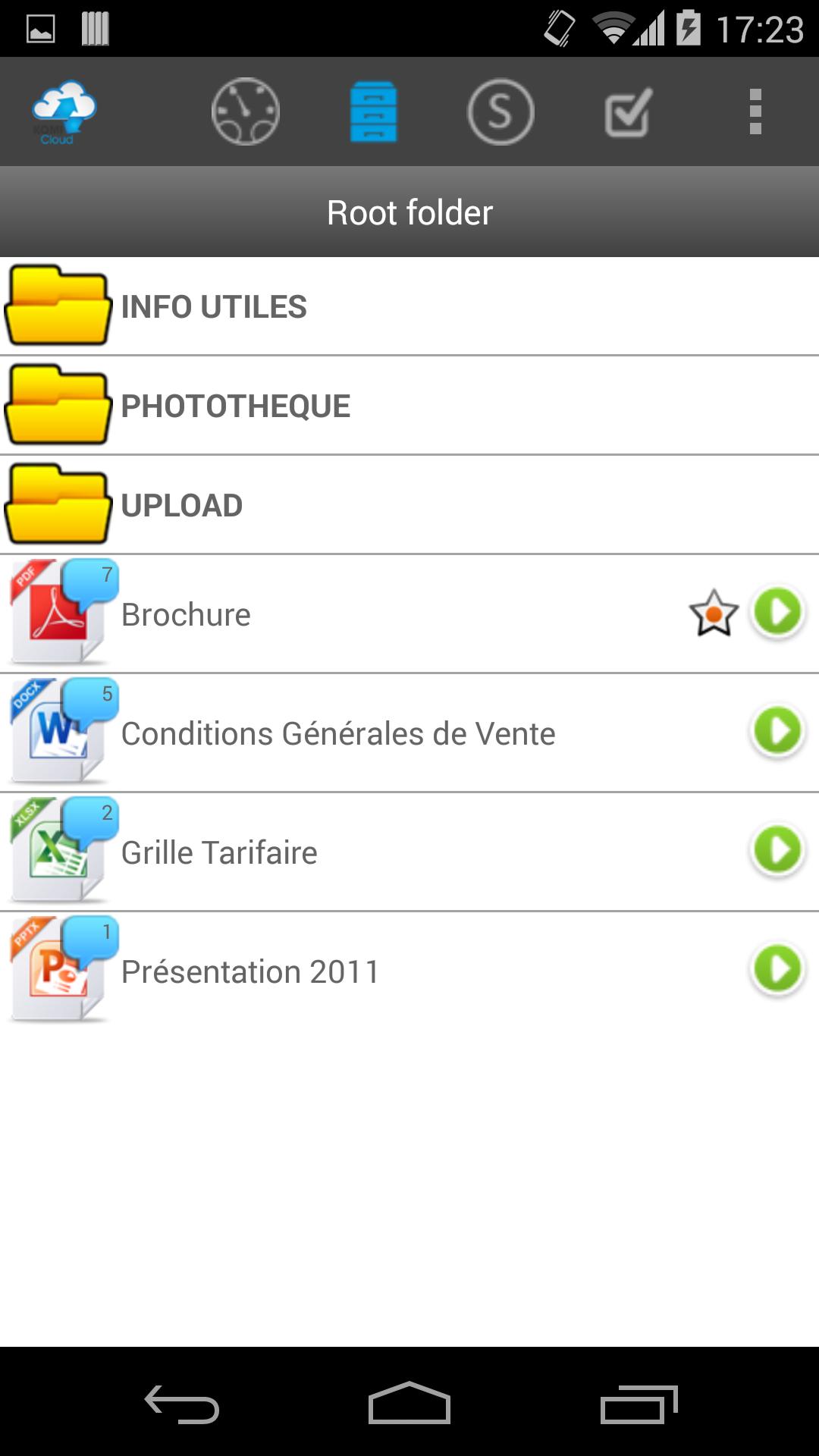Open the Présentation 2011 slideshow
This screenshot has height=1456, width=819.
(x=250, y=971)
